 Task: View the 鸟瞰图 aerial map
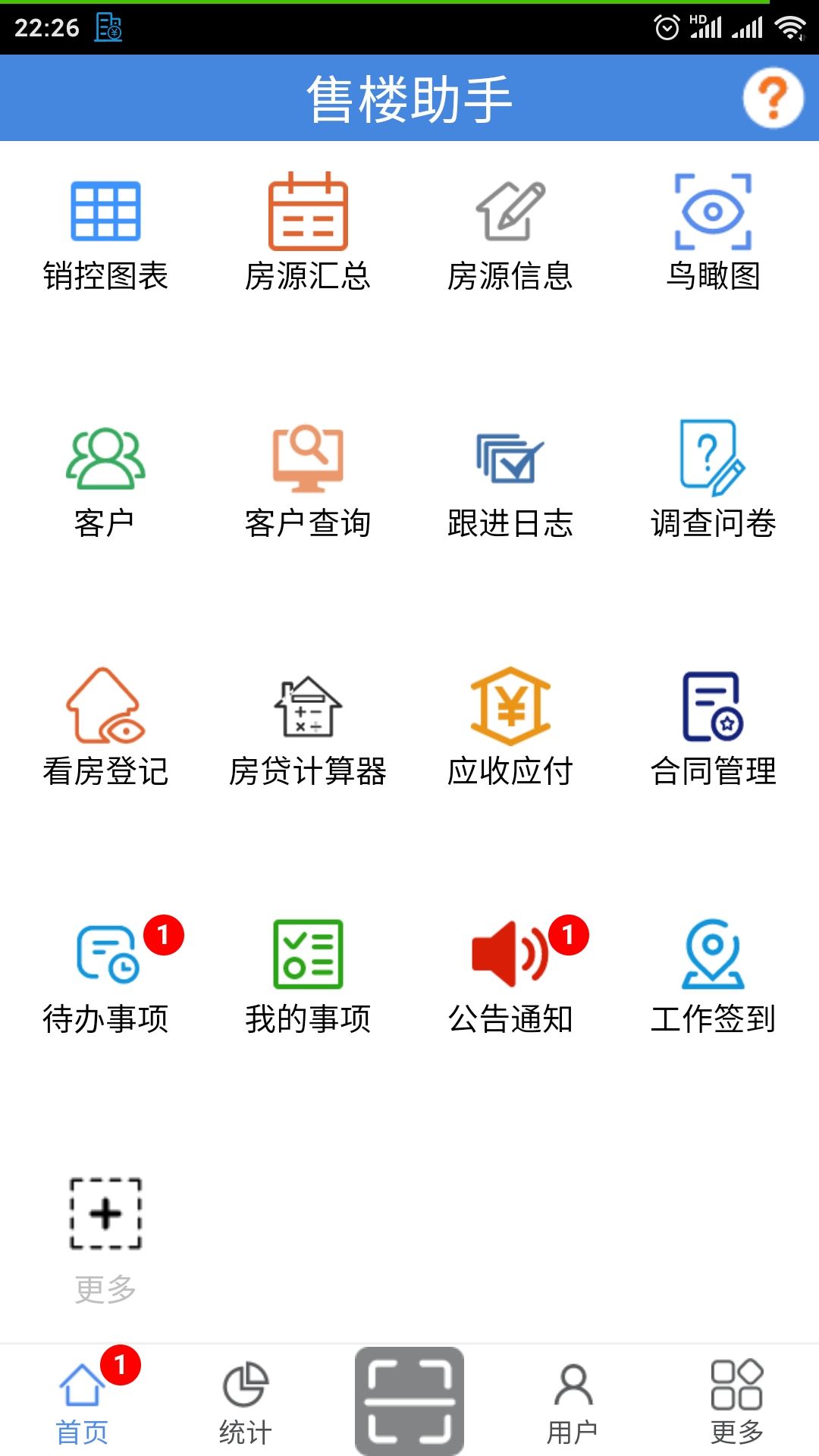[x=713, y=232]
